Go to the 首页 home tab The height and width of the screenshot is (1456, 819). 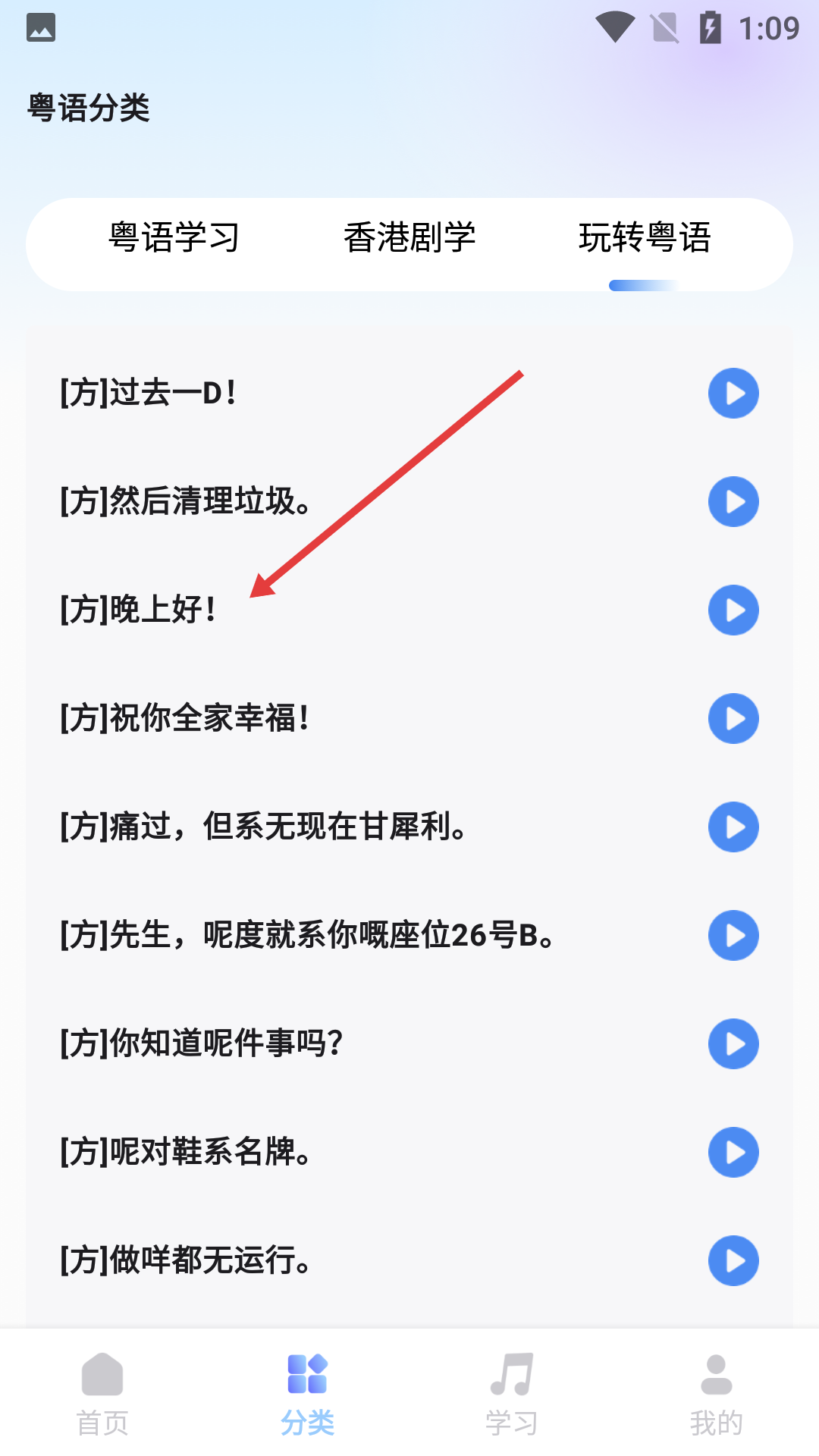[x=102, y=1394]
